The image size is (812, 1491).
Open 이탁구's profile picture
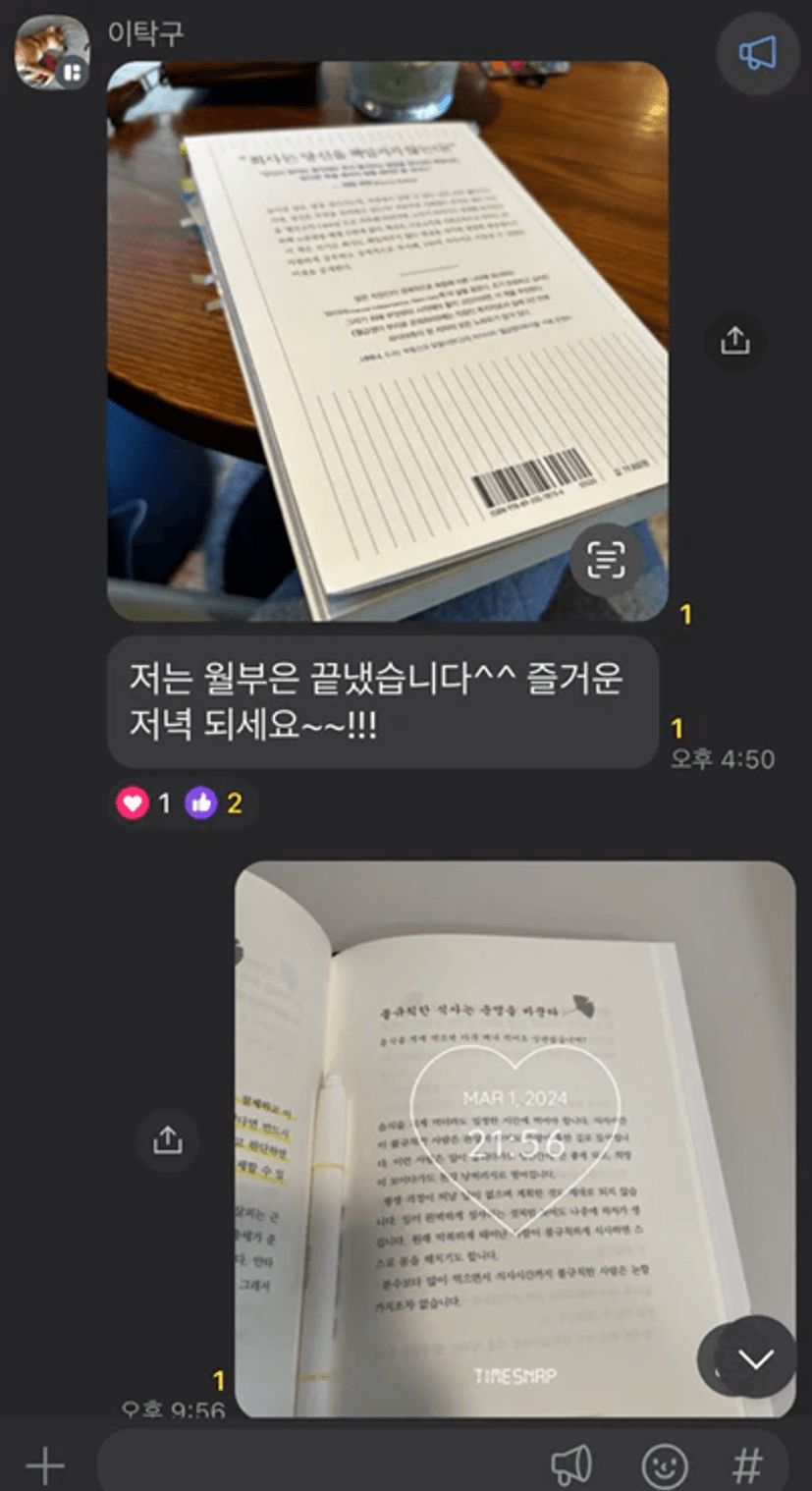[x=52, y=52]
